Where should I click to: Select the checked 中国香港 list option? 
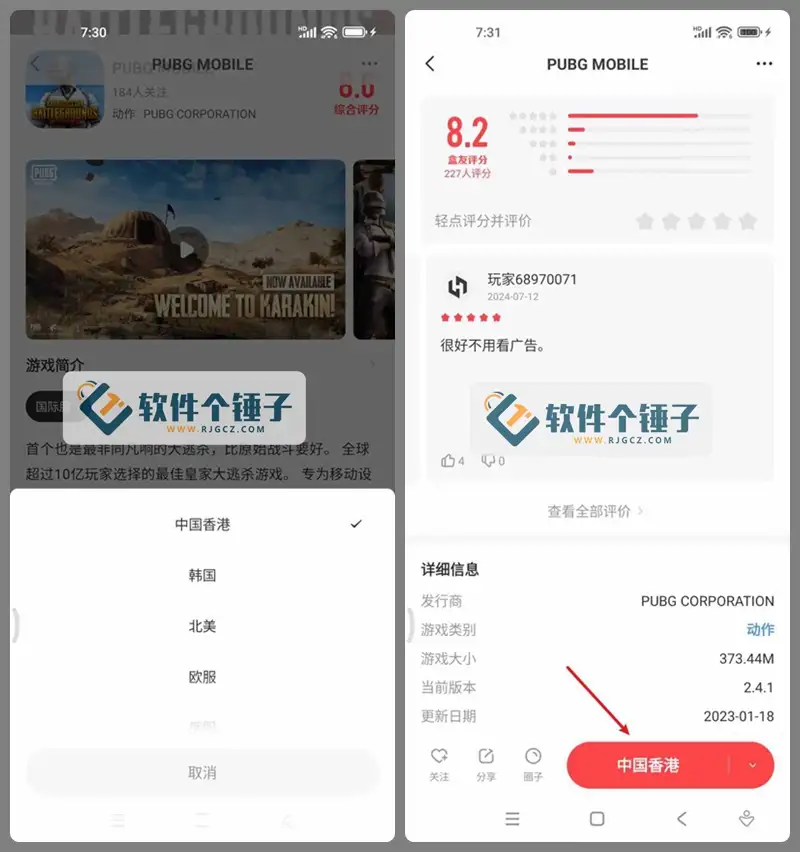coord(202,524)
